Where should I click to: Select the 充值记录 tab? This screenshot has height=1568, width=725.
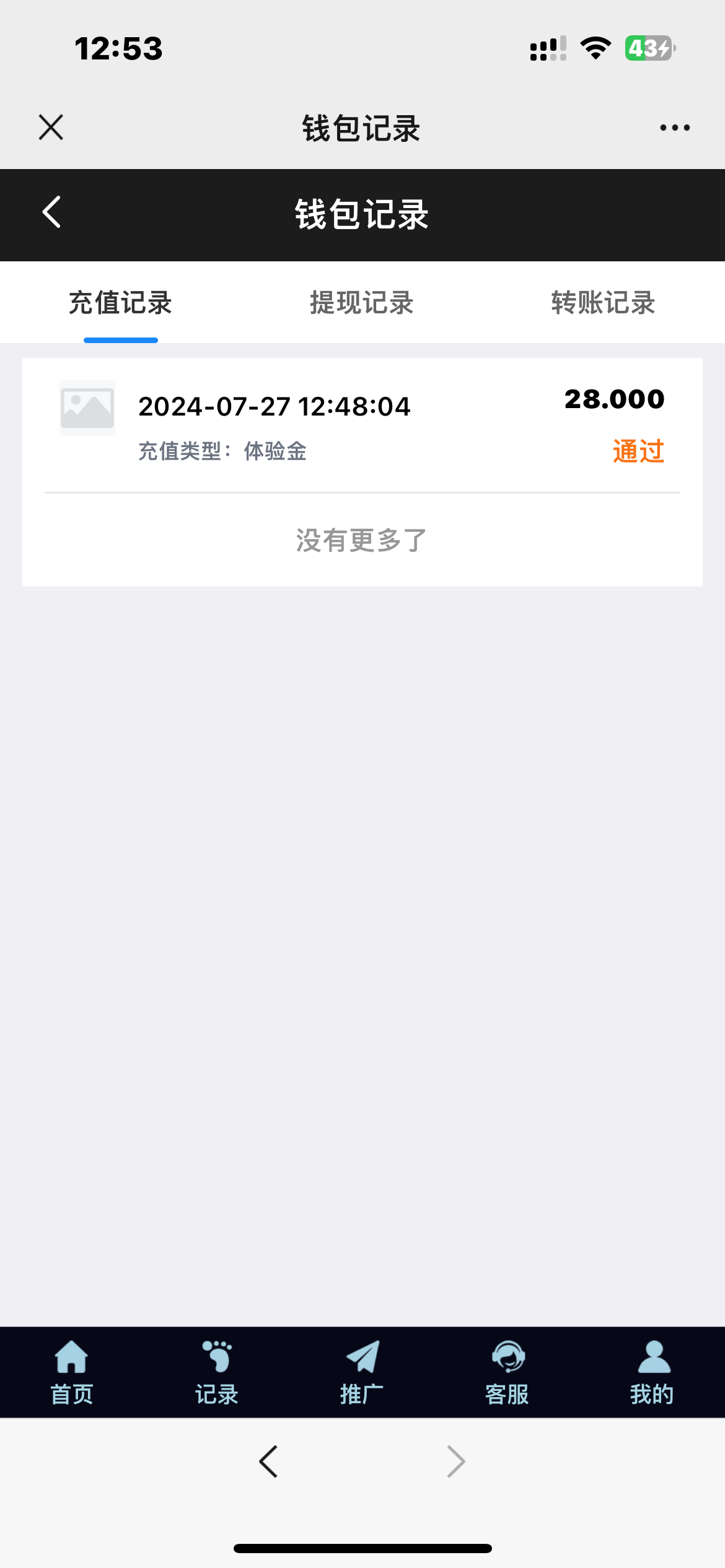[120, 303]
